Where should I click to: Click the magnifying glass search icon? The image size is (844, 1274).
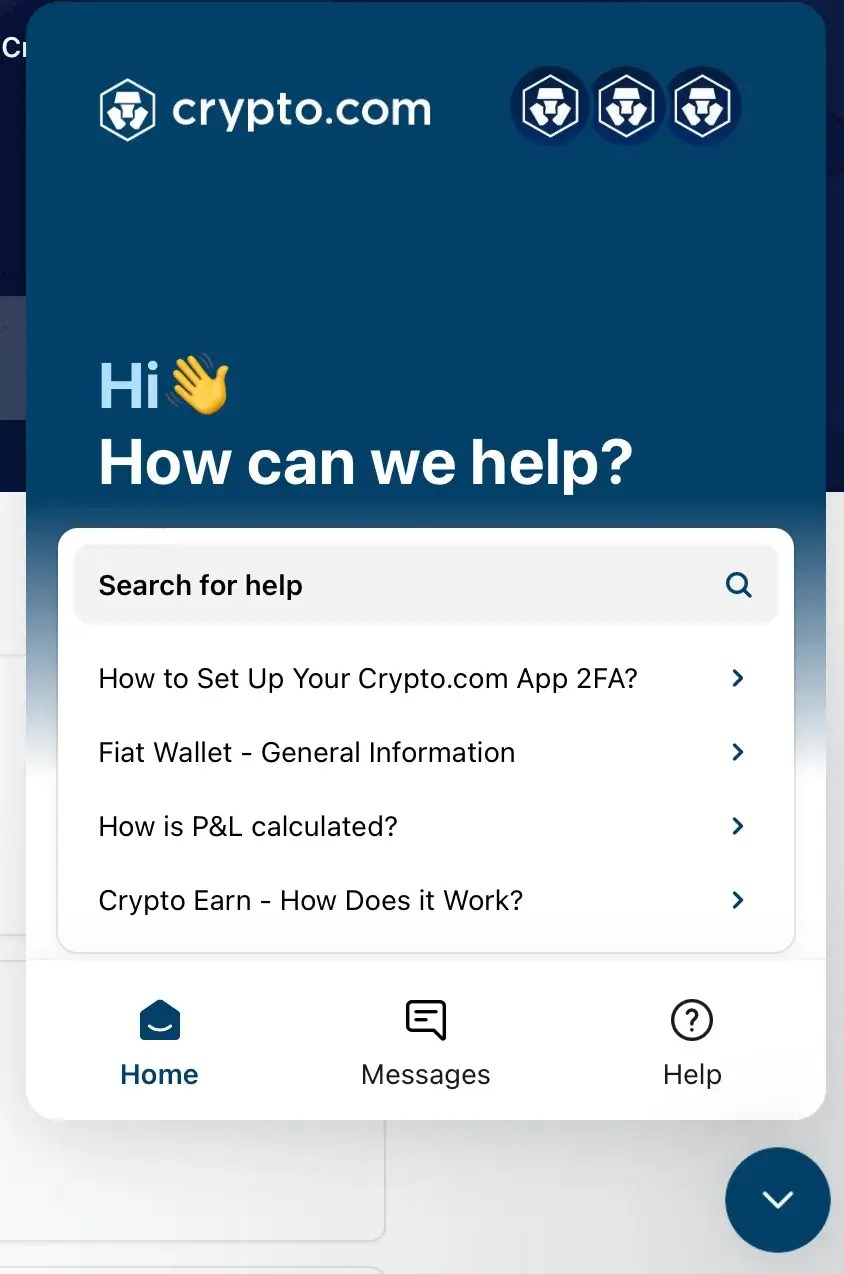tap(738, 584)
